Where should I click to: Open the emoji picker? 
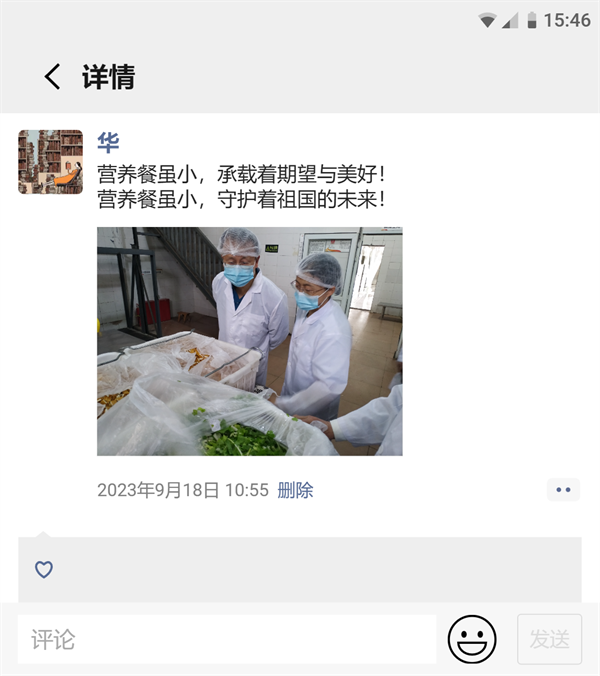pos(472,639)
